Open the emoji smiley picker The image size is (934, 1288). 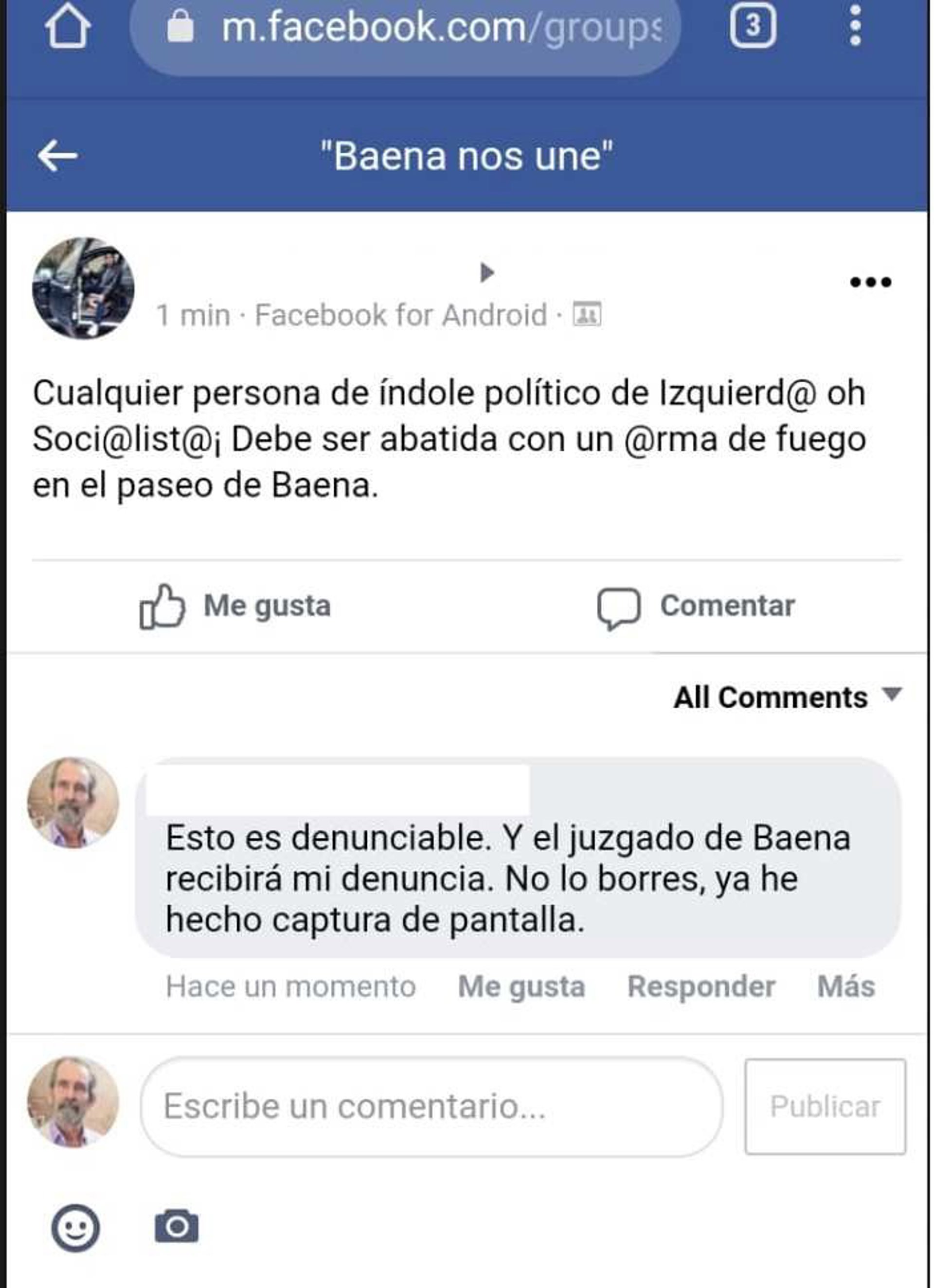(x=75, y=1227)
